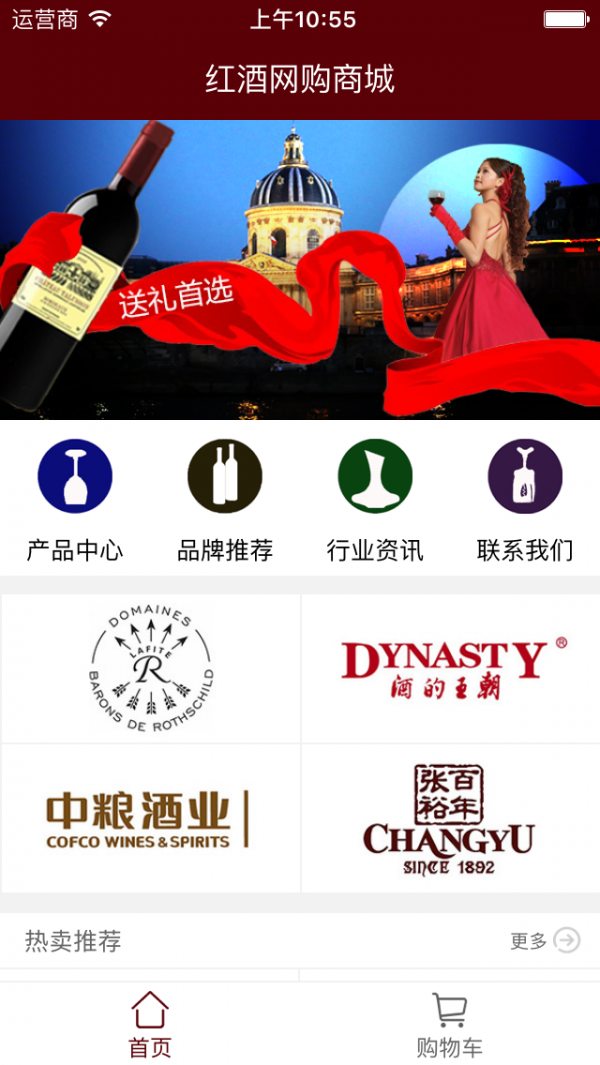This screenshot has width=600, height=1065.
Task: Open 行业资讯 industry news
Action: coord(375,498)
